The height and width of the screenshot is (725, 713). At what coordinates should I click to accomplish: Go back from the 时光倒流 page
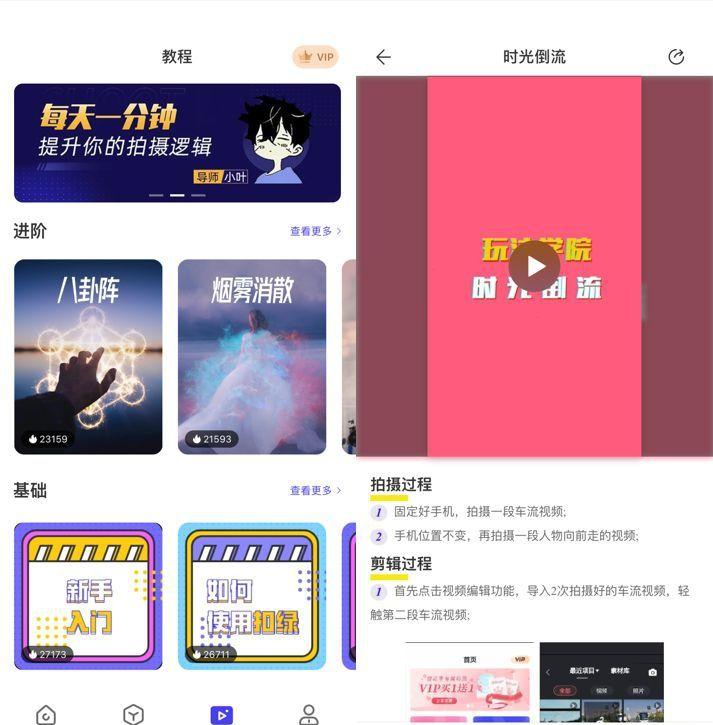point(383,57)
